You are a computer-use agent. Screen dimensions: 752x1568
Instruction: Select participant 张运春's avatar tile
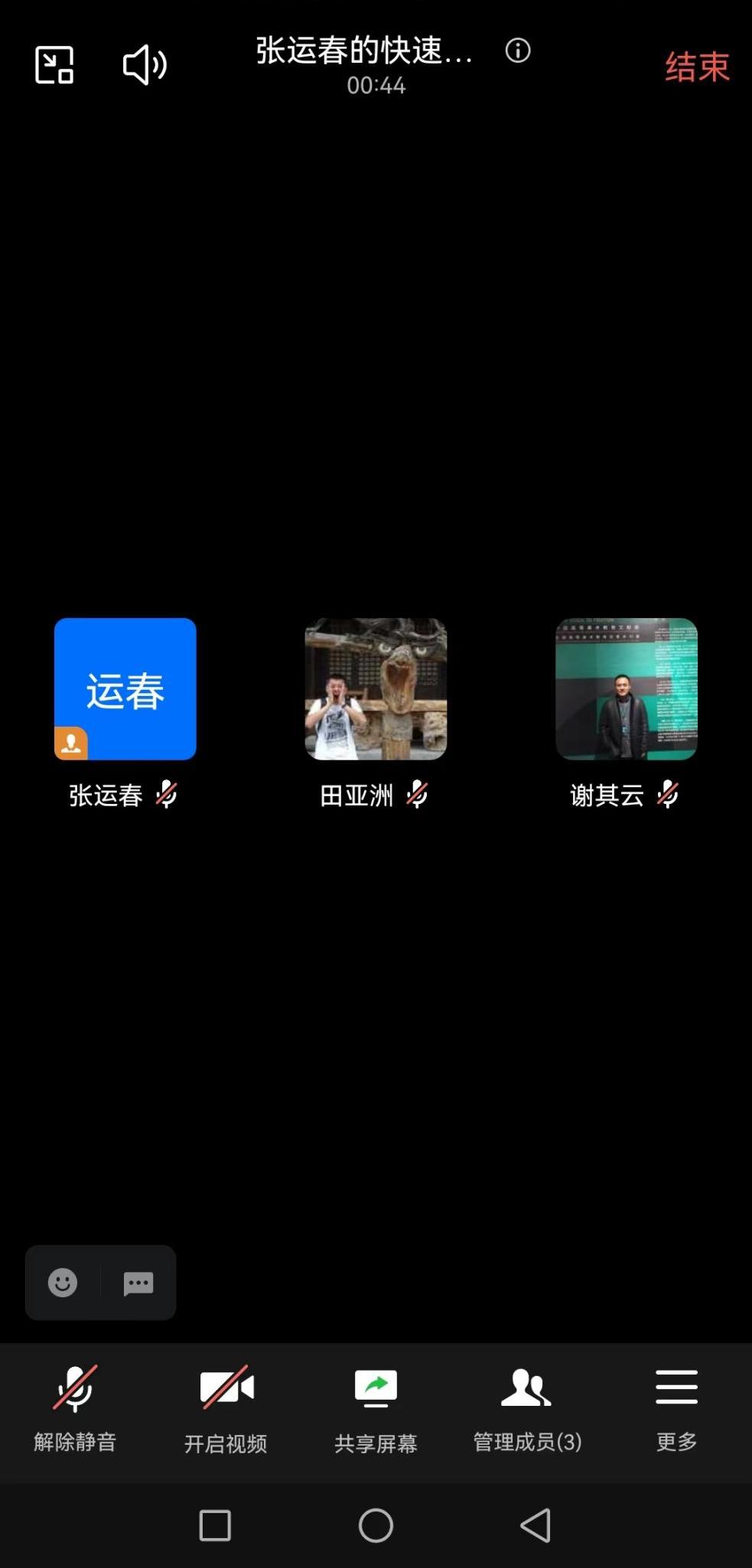click(x=125, y=689)
